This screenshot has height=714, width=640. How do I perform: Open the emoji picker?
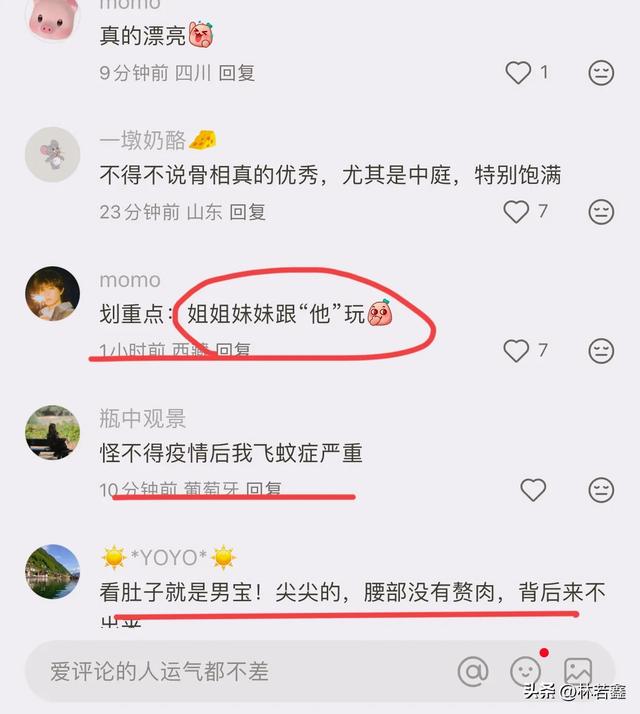pyautogui.click(x=525, y=671)
